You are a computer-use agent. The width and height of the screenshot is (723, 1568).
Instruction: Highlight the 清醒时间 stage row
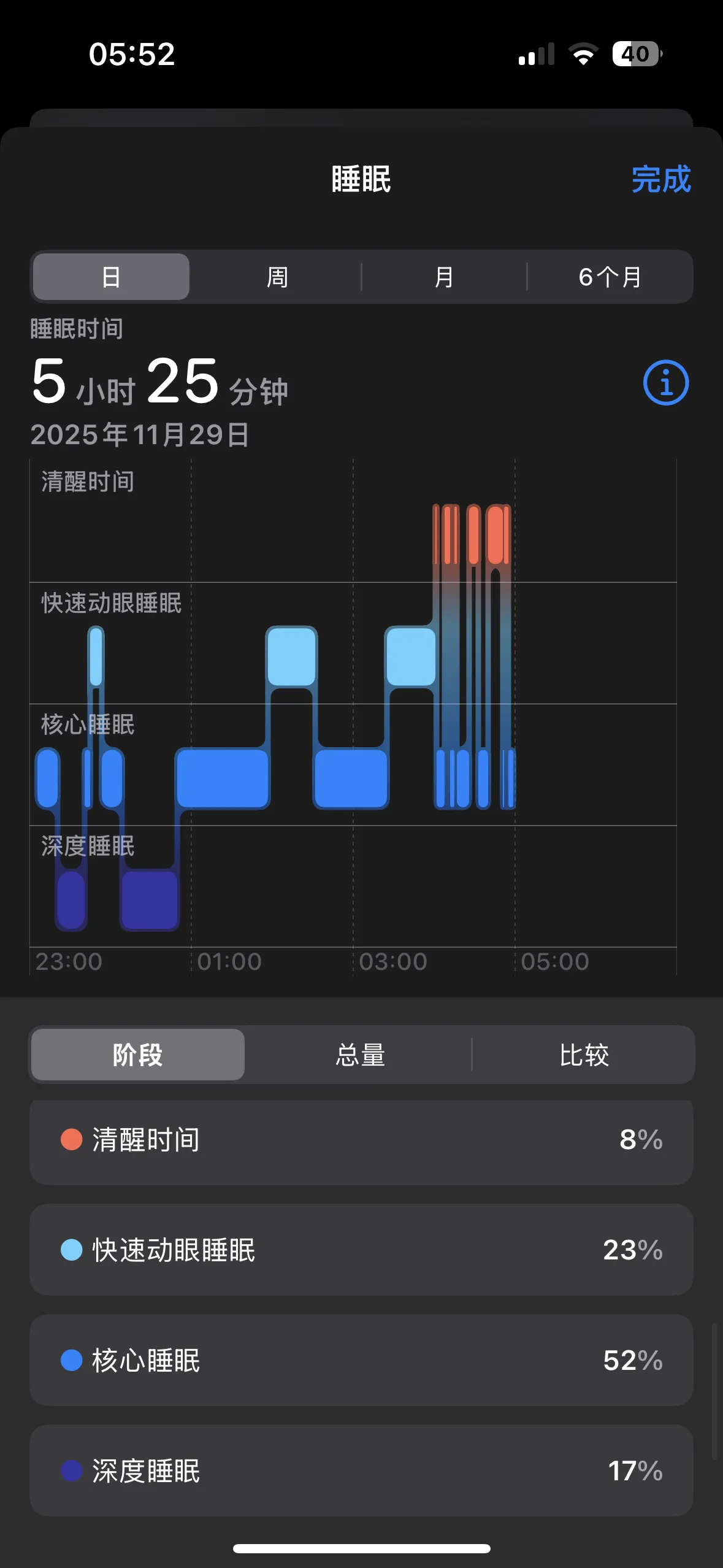(x=361, y=1140)
